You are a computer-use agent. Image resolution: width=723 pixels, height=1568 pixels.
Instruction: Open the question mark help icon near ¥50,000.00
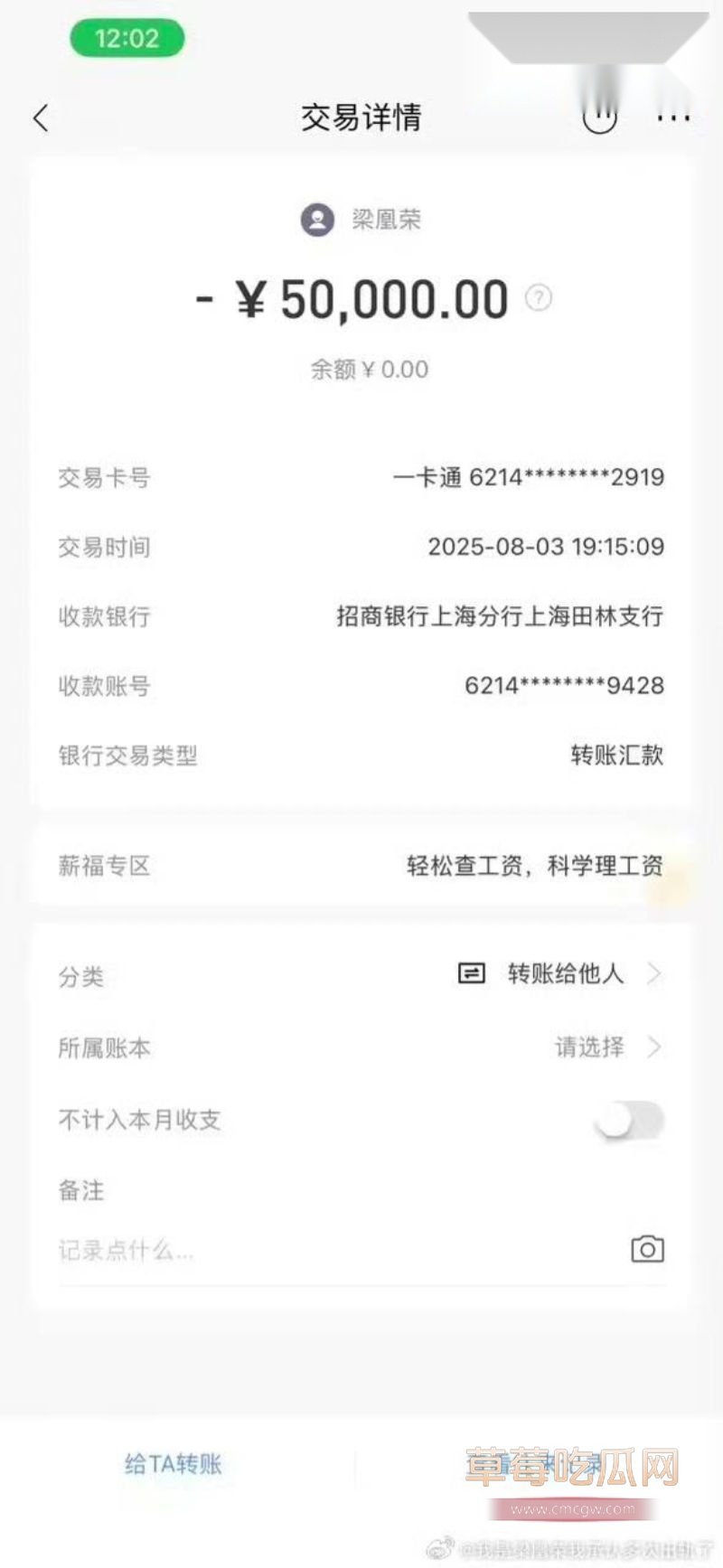click(540, 296)
